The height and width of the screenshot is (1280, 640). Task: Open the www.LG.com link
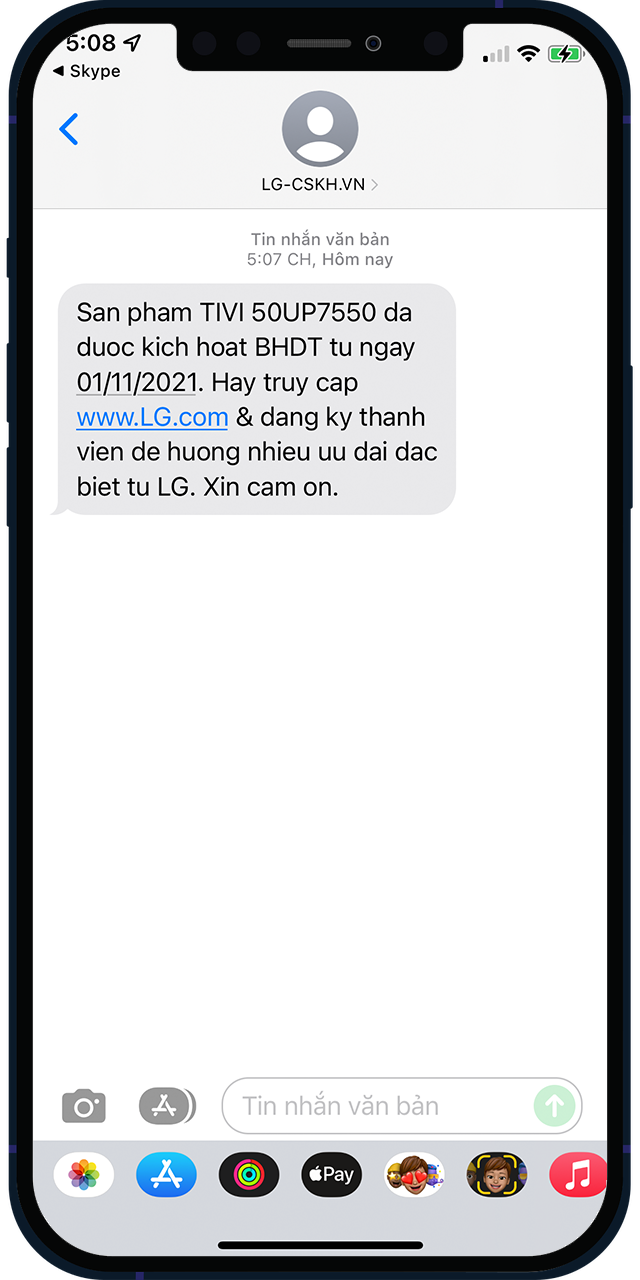(x=152, y=417)
